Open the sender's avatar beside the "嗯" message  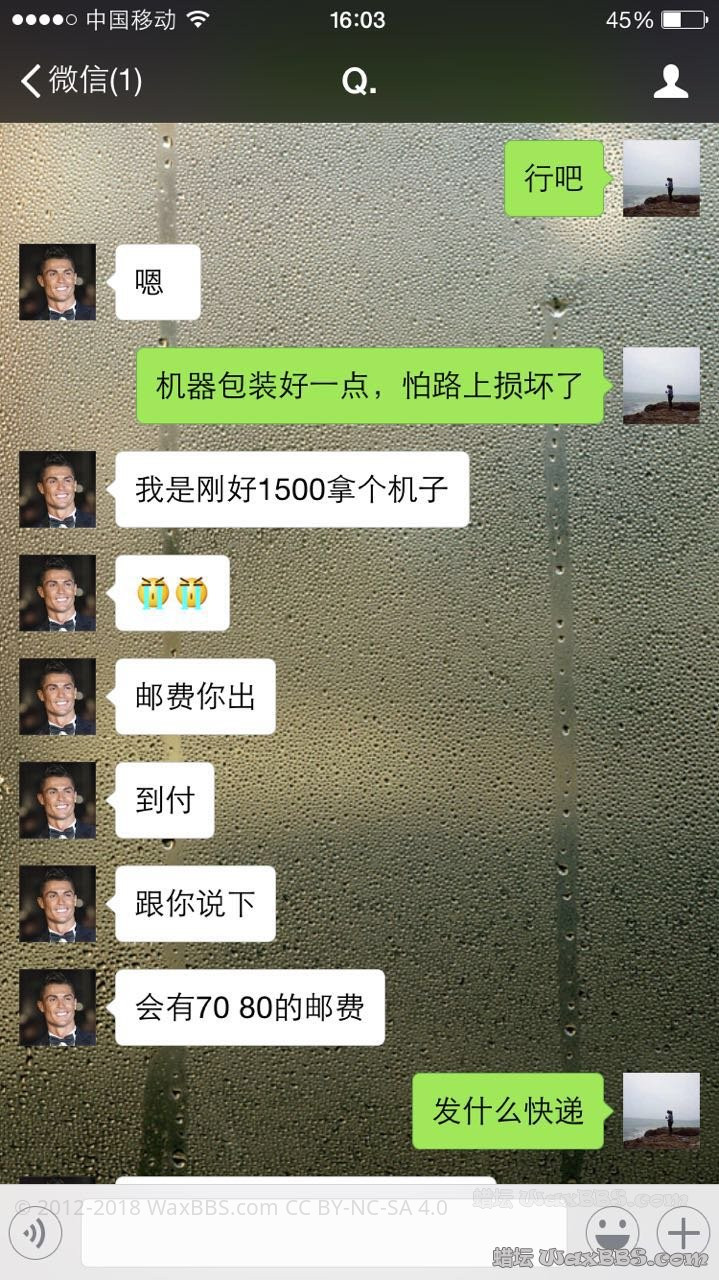pyautogui.click(x=57, y=282)
